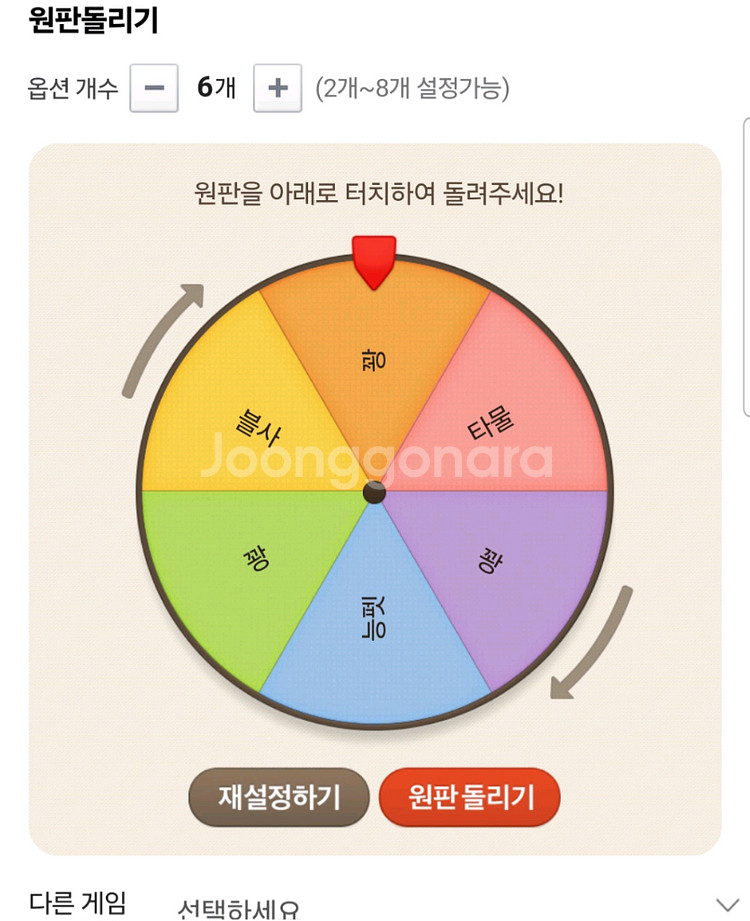The height and width of the screenshot is (921, 750).
Task: Spin the wheel with the 원판 돌리기 button
Action: click(x=470, y=797)
